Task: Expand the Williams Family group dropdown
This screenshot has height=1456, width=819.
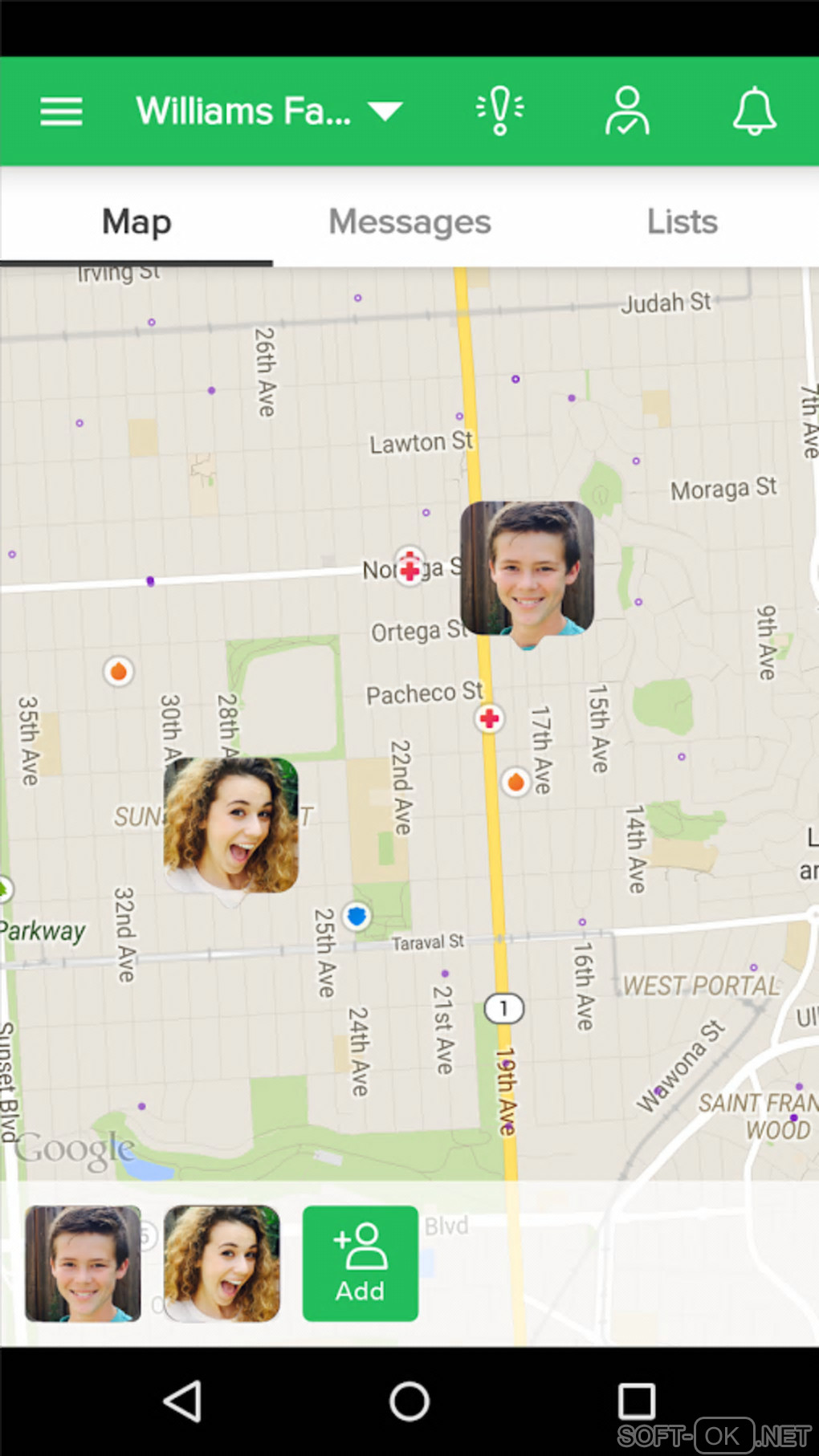Action: [x=269, y=111]
